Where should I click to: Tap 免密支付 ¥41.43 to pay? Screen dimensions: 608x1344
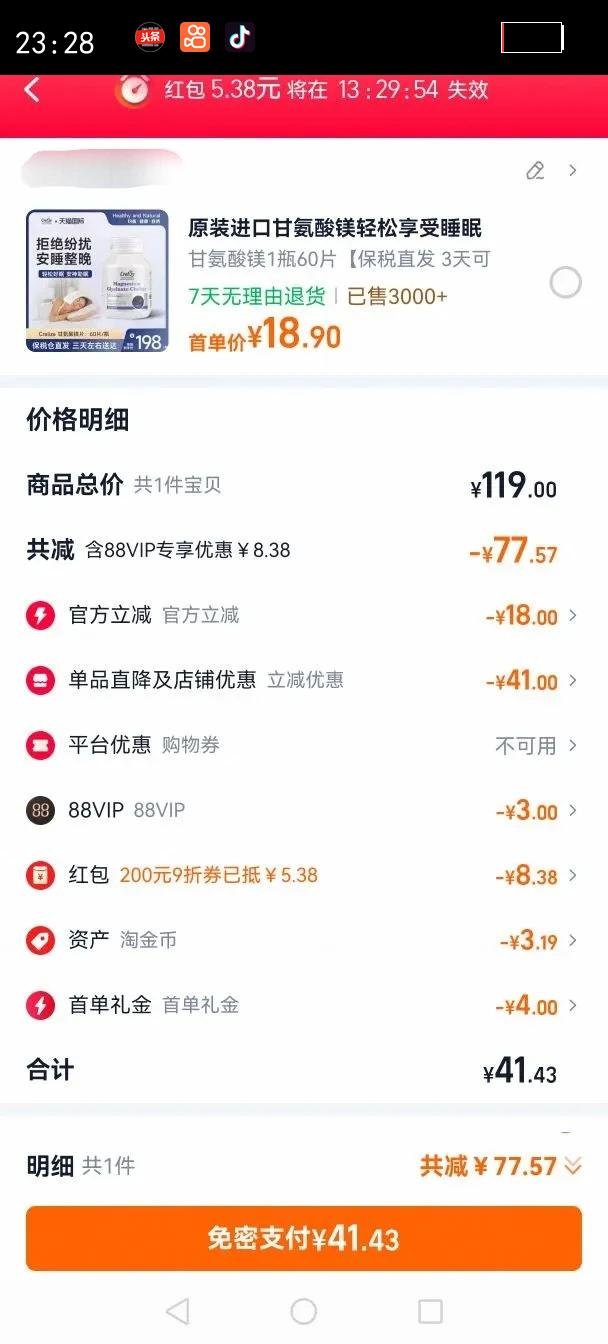point(303,1239)
